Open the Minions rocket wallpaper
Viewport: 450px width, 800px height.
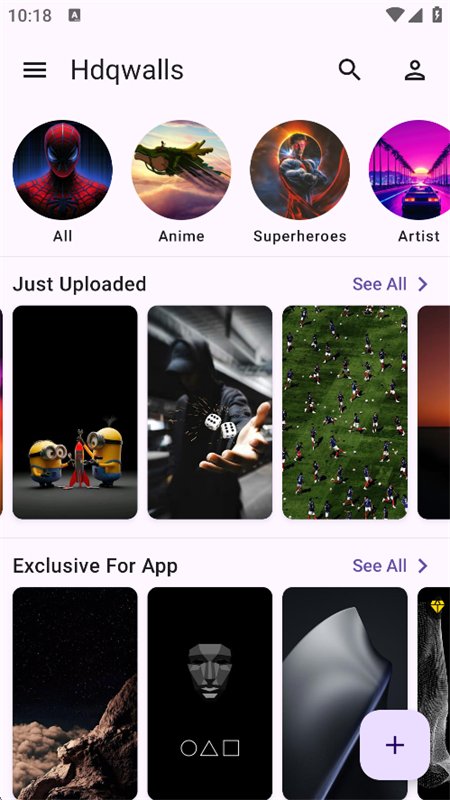[x=75, y=412]
